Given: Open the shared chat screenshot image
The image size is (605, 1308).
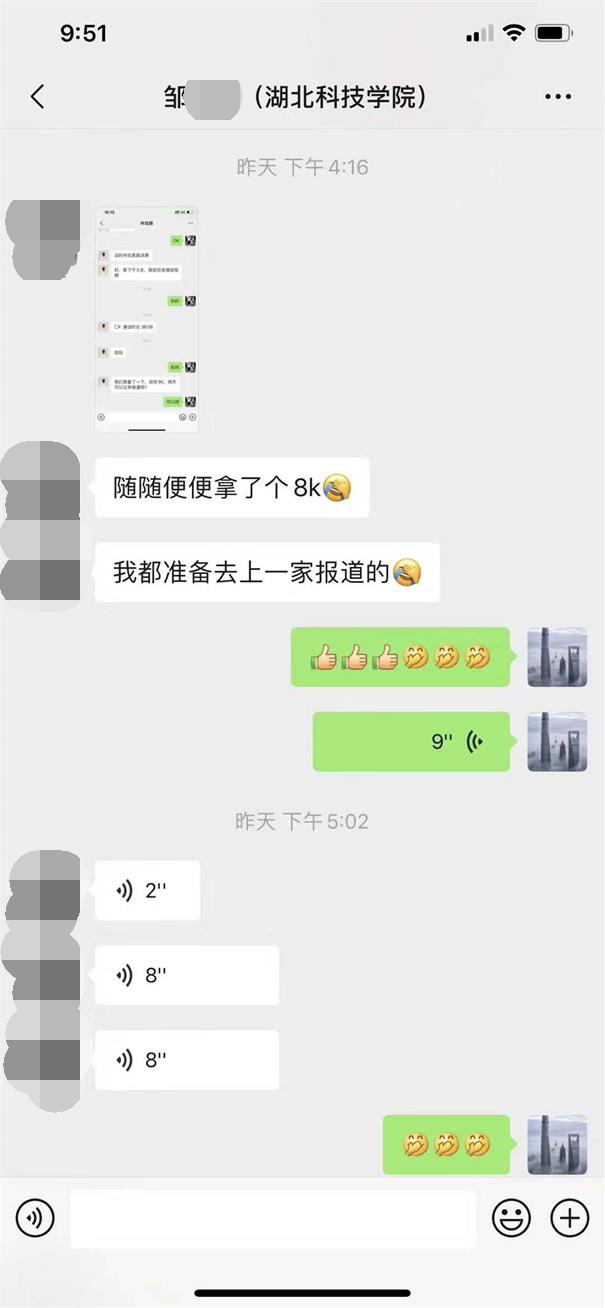Looking at the screenshot, I should (x=146, y=319).
